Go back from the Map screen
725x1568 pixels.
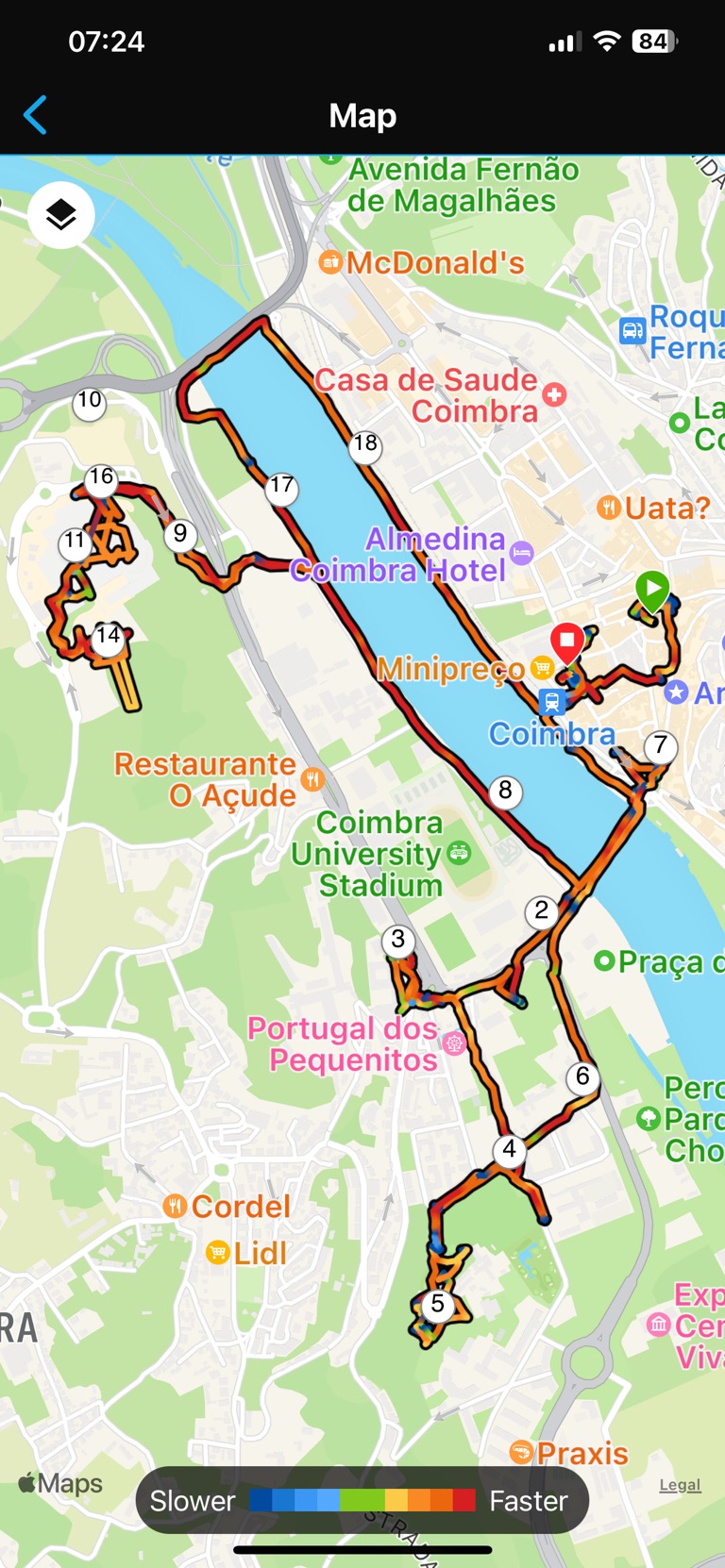(36, 116)
